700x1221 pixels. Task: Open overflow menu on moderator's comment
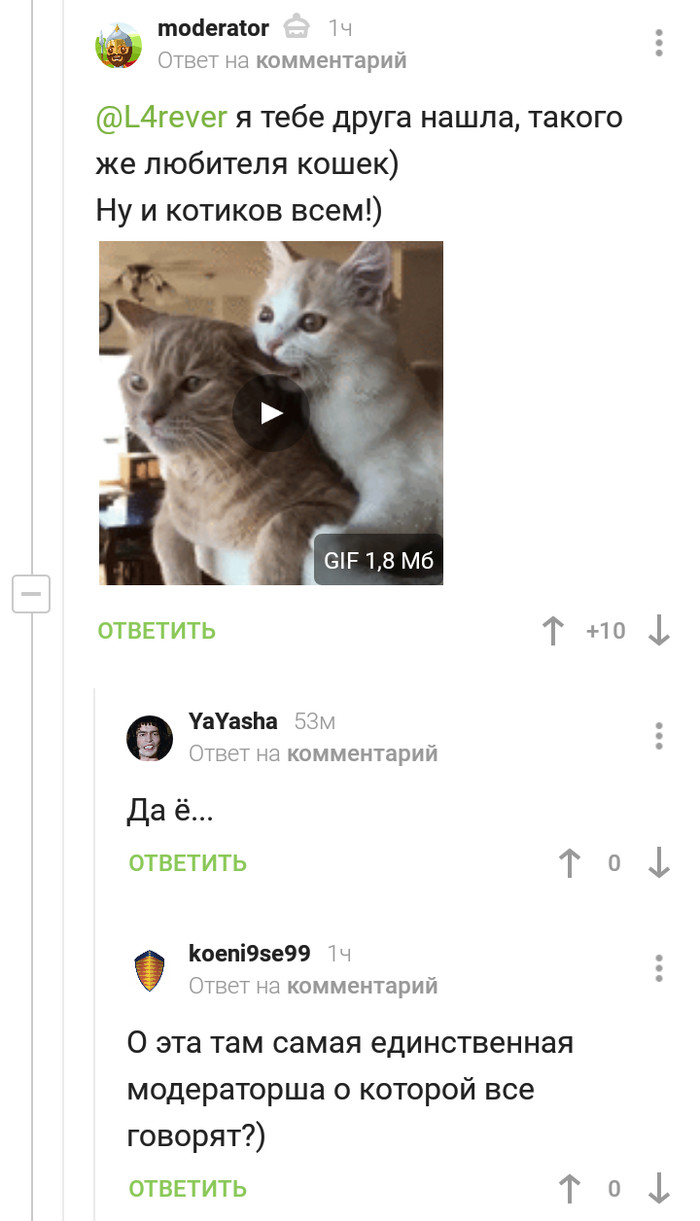click(x=659, y=43)
